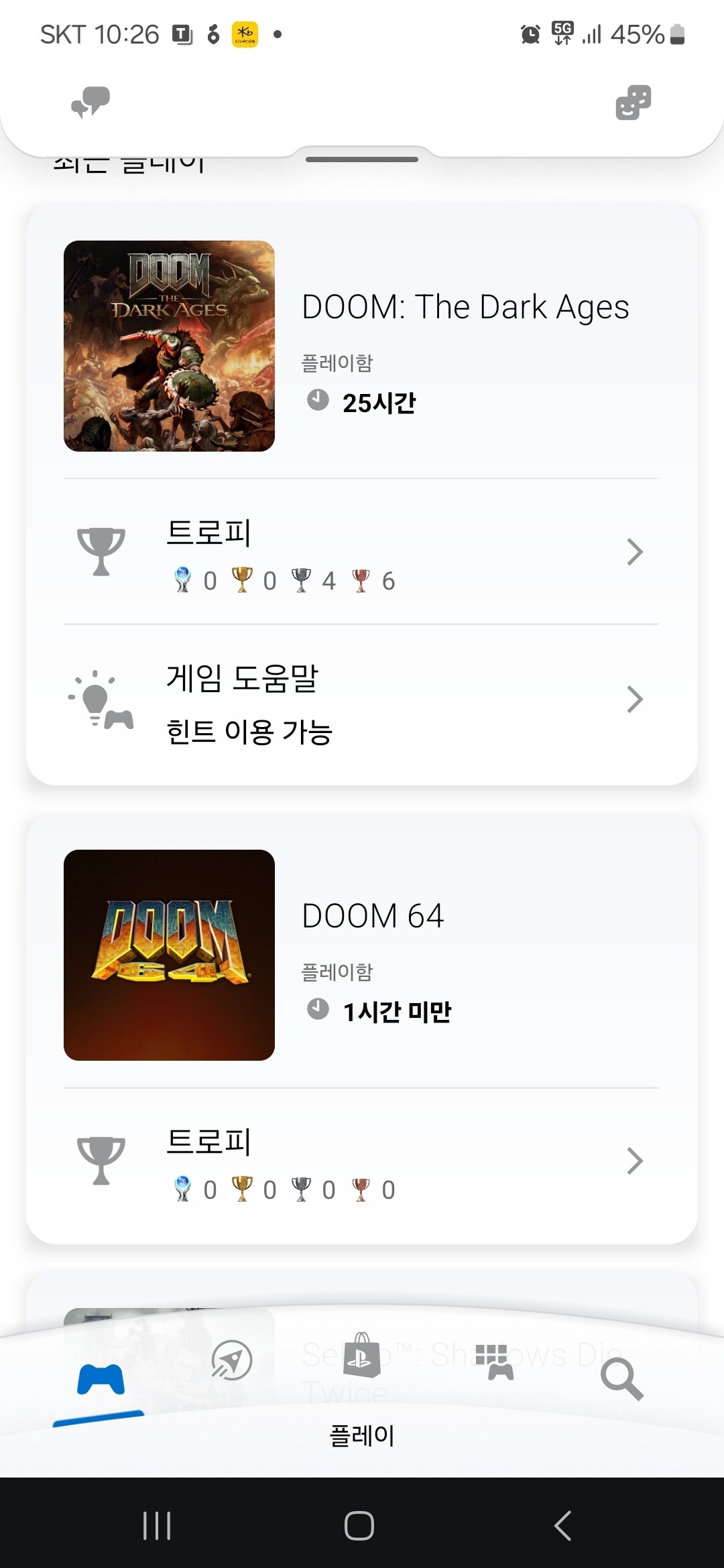
Task: View 트로피 for DOOM 64
Action: point(361,1161)
